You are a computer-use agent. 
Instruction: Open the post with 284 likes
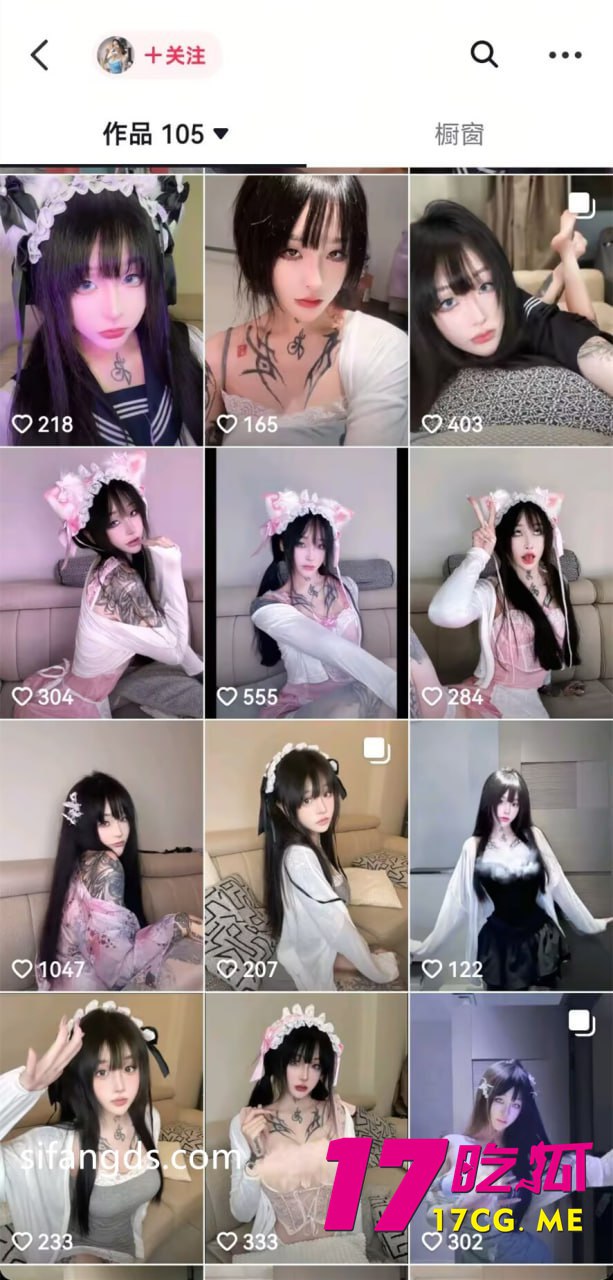click(x=511, y=582)
